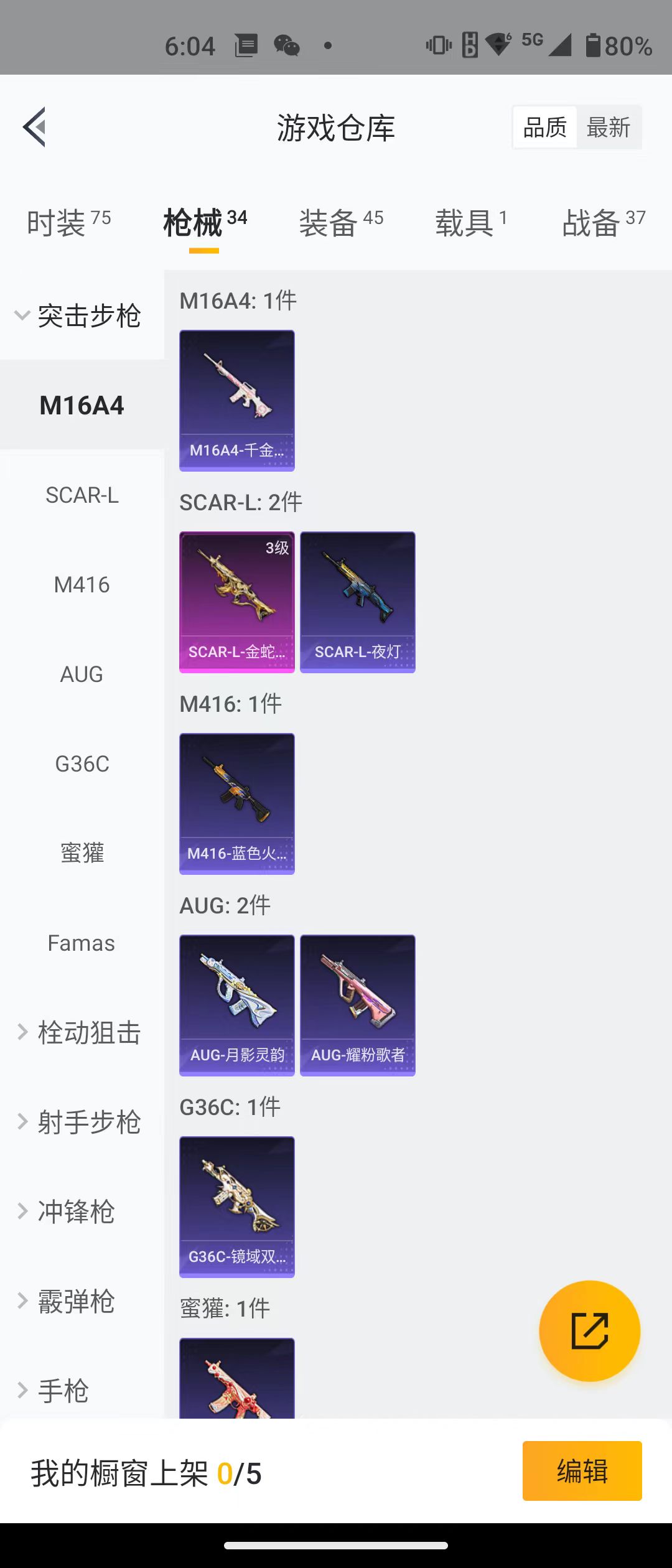Tap the 编辑 button
The image size is (672, 1568).
pyautogui.click(x=582, y=1471)
